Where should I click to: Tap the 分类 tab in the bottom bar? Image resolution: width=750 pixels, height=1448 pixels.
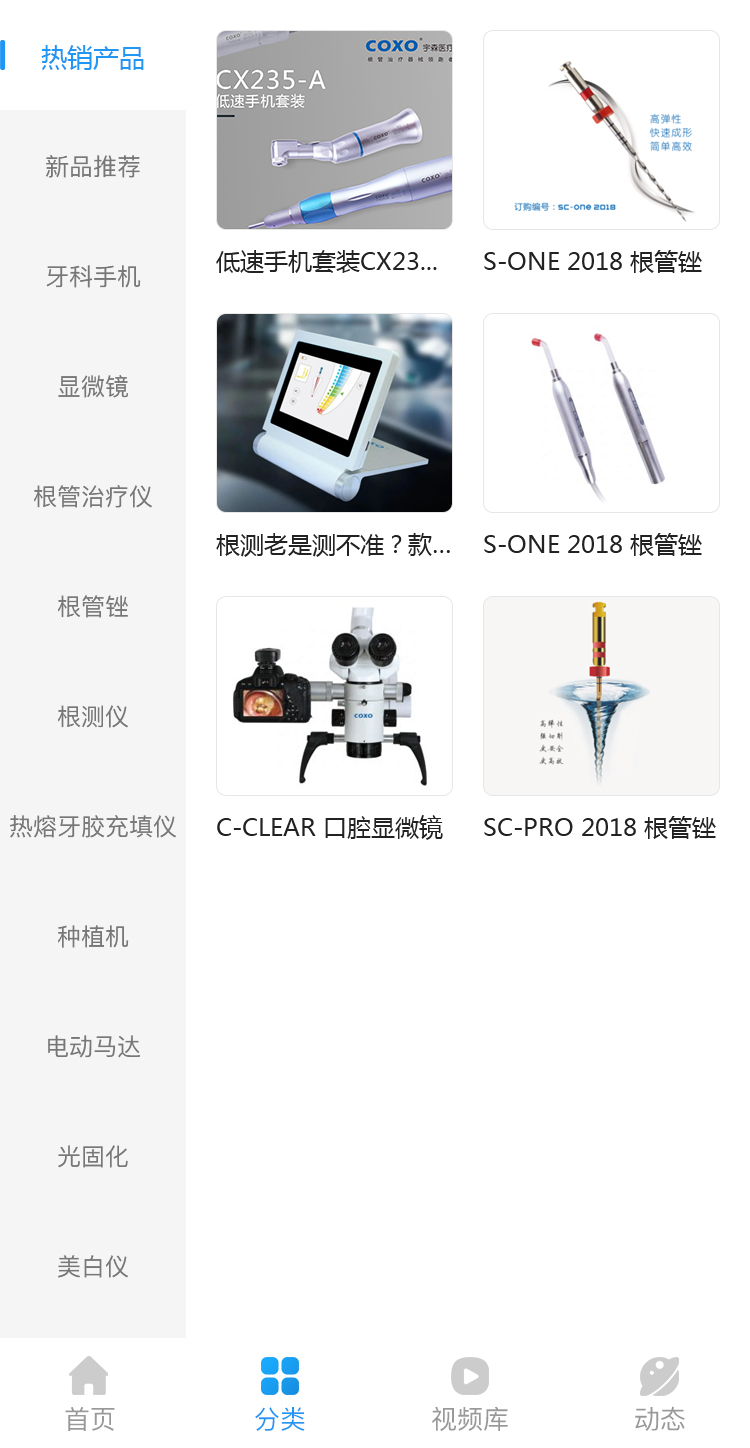280,1393
